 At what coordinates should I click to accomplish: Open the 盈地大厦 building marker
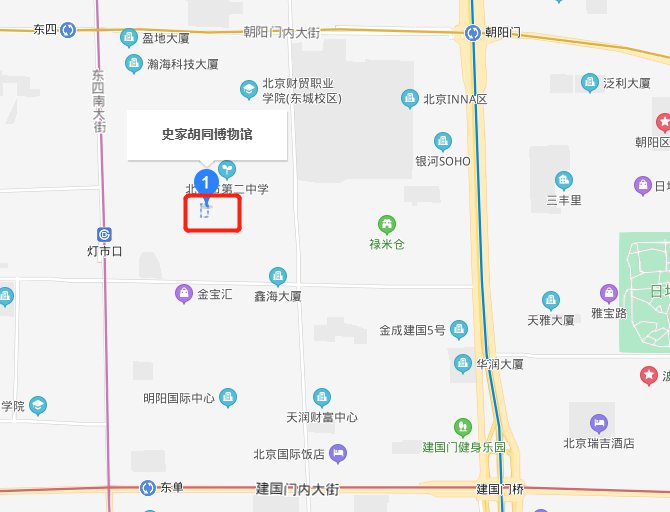coord(128,38)
